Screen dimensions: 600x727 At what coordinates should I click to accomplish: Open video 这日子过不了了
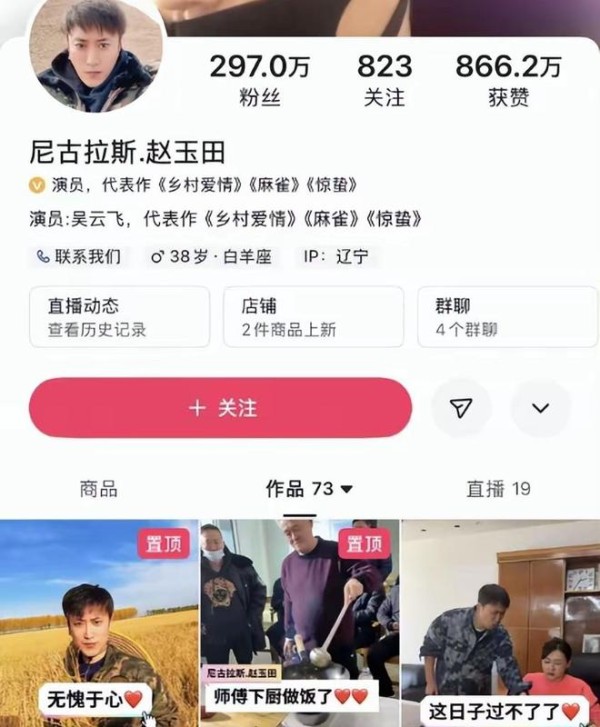pos(500,622)
